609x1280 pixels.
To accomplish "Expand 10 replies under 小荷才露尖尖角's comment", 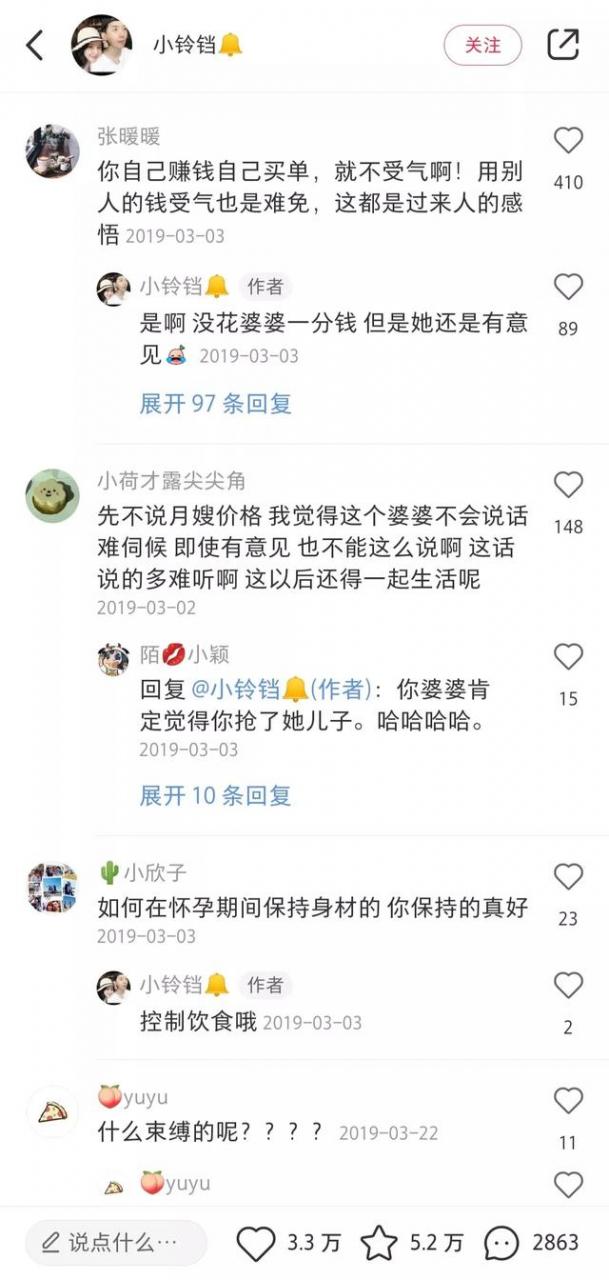I will click(x=215, y=796).
